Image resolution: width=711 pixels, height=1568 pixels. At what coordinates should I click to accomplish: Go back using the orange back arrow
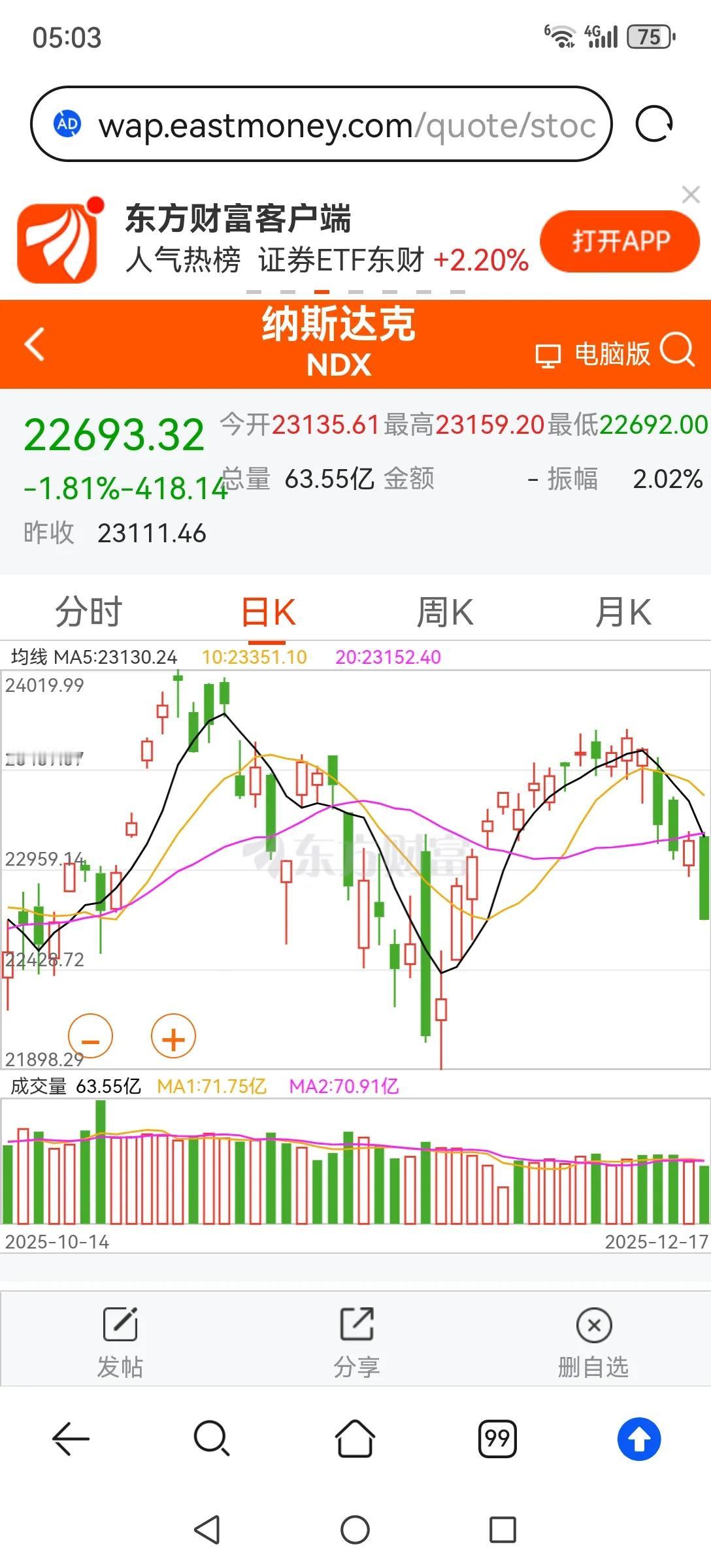pos(34,344)
